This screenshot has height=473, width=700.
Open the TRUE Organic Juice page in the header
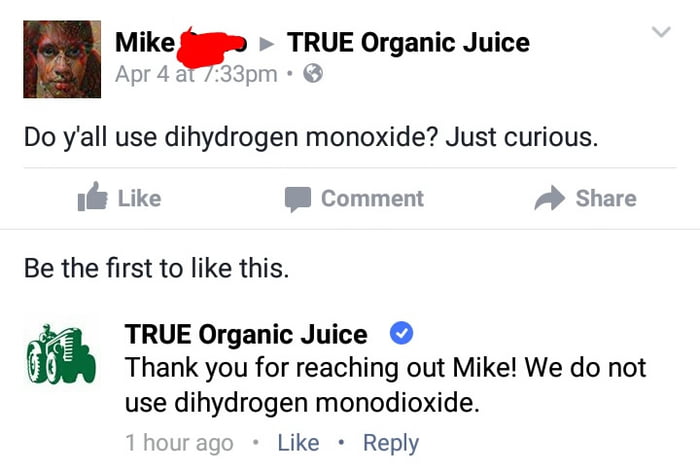coord(408,43)
